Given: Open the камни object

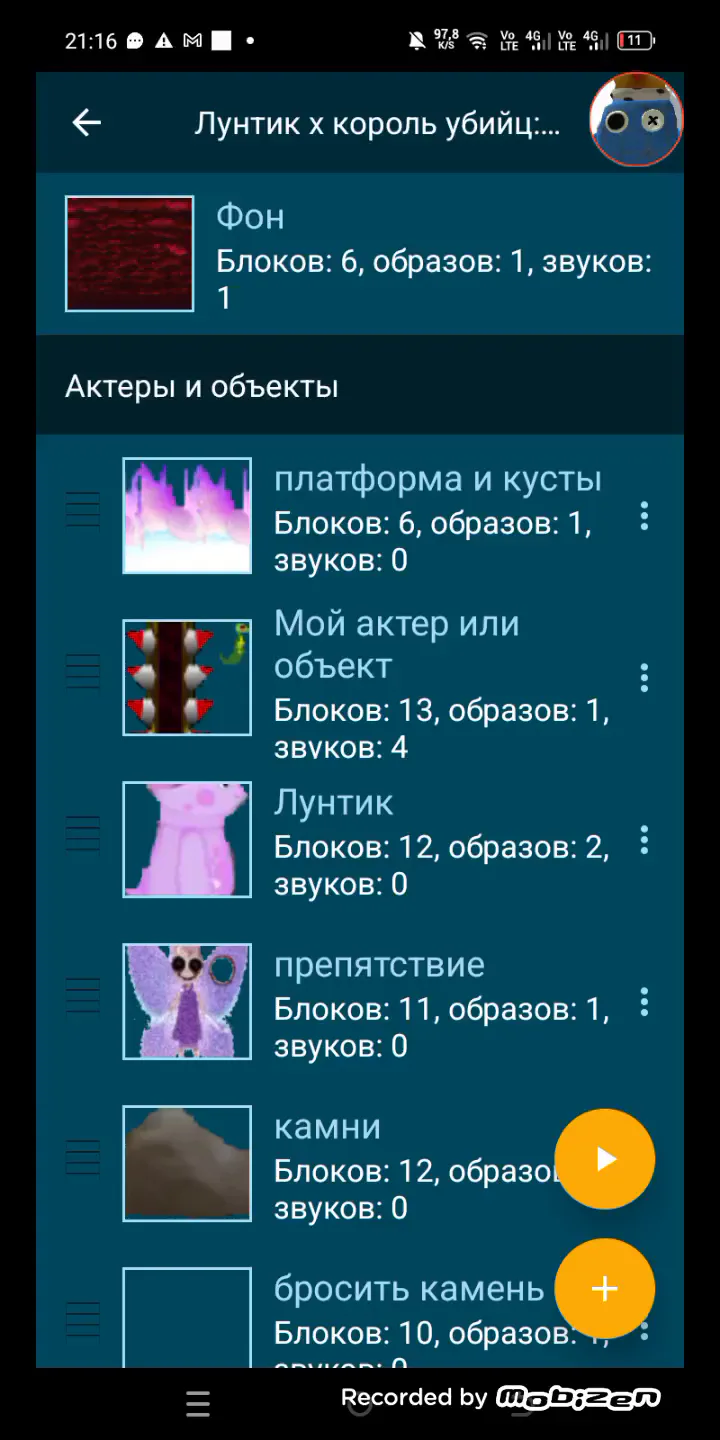Looking at the screenshot, I should [400, 1164].
